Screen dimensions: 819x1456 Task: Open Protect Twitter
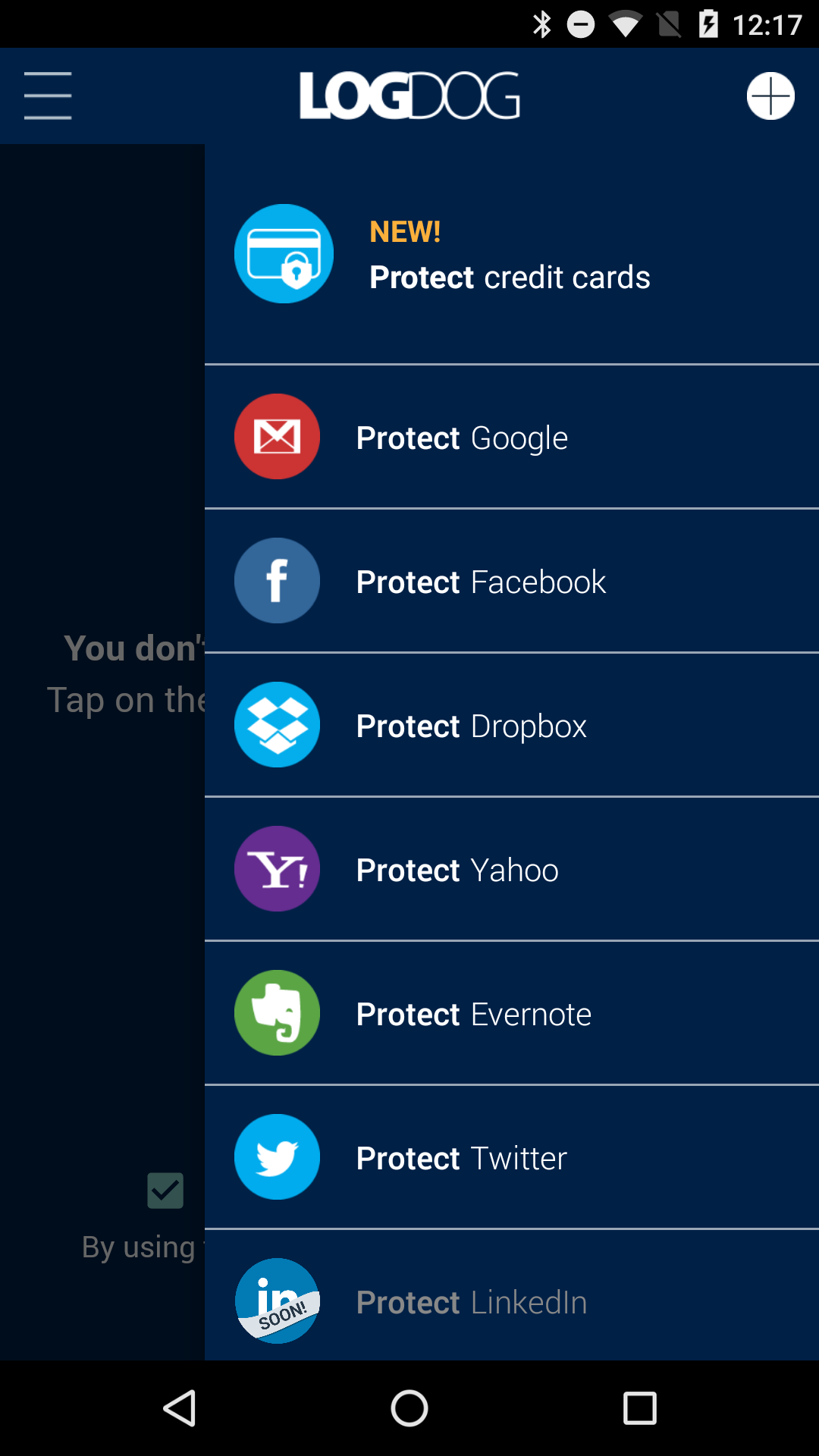click(x=512, y=1157)
